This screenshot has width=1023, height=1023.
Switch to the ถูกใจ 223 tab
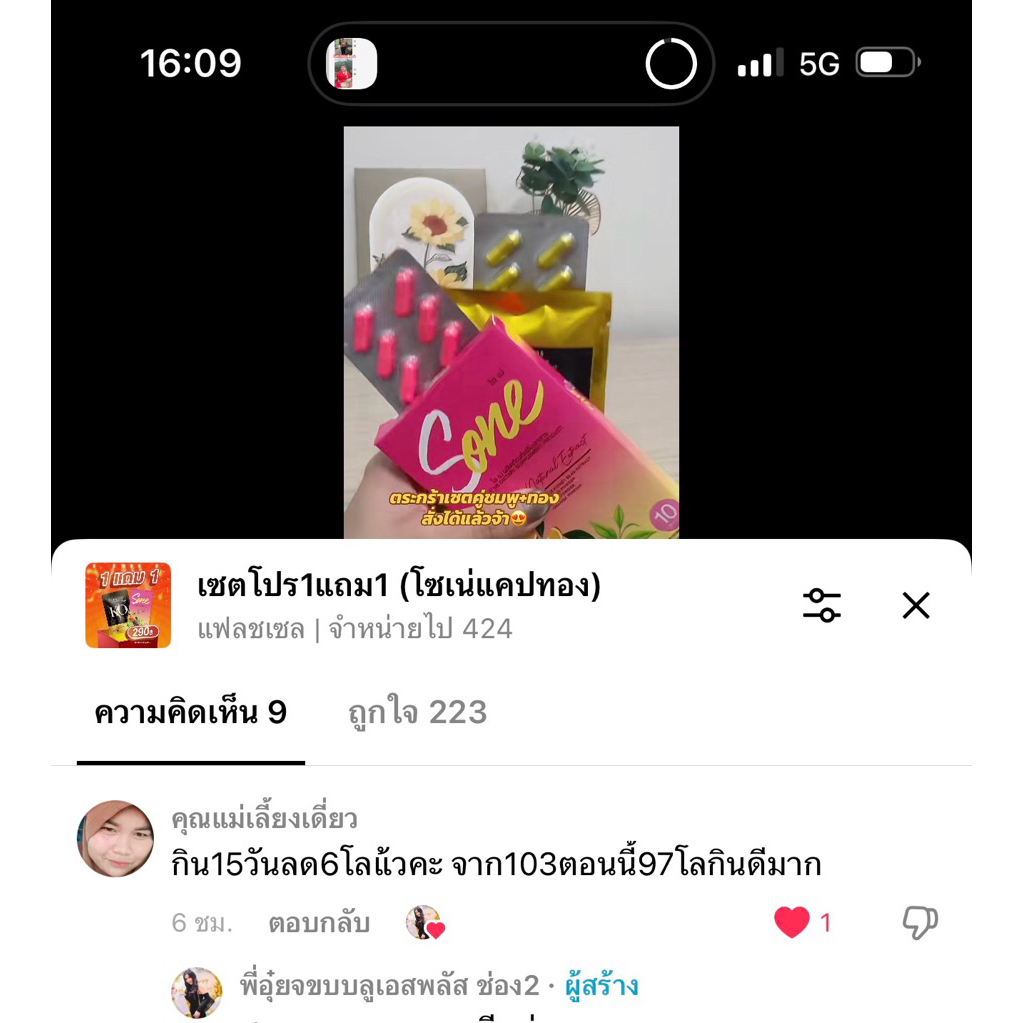(418, 712)
